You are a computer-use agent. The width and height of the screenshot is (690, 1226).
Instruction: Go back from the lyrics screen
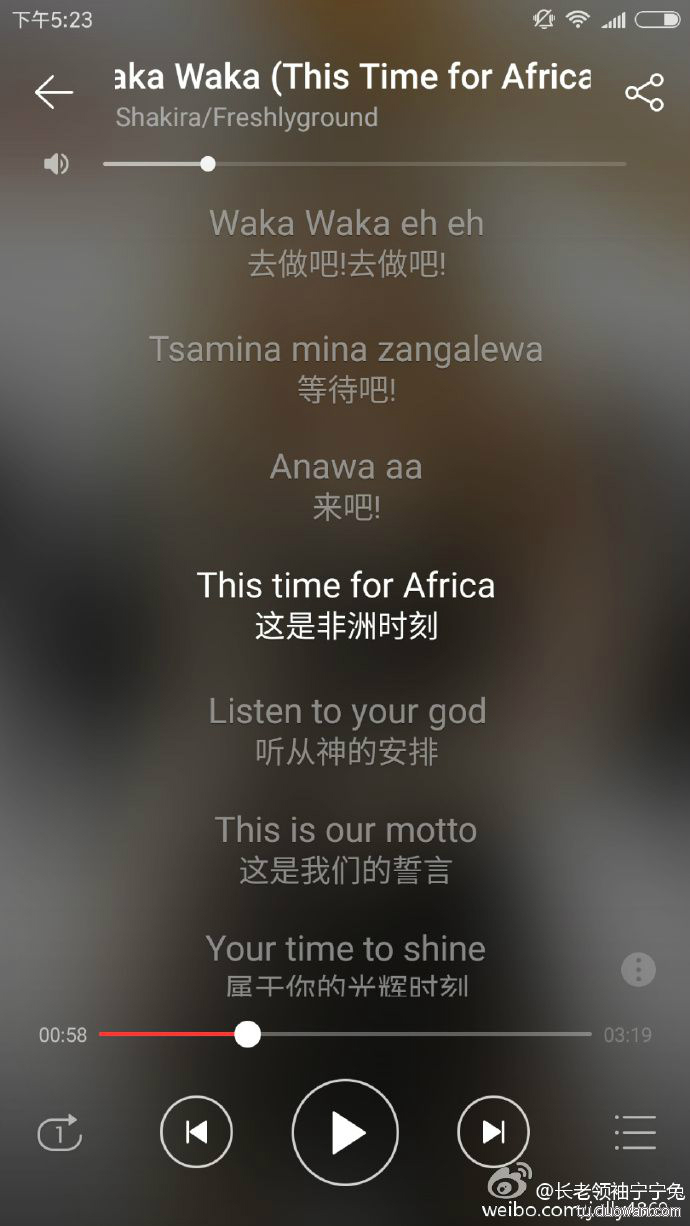[54, 93]
